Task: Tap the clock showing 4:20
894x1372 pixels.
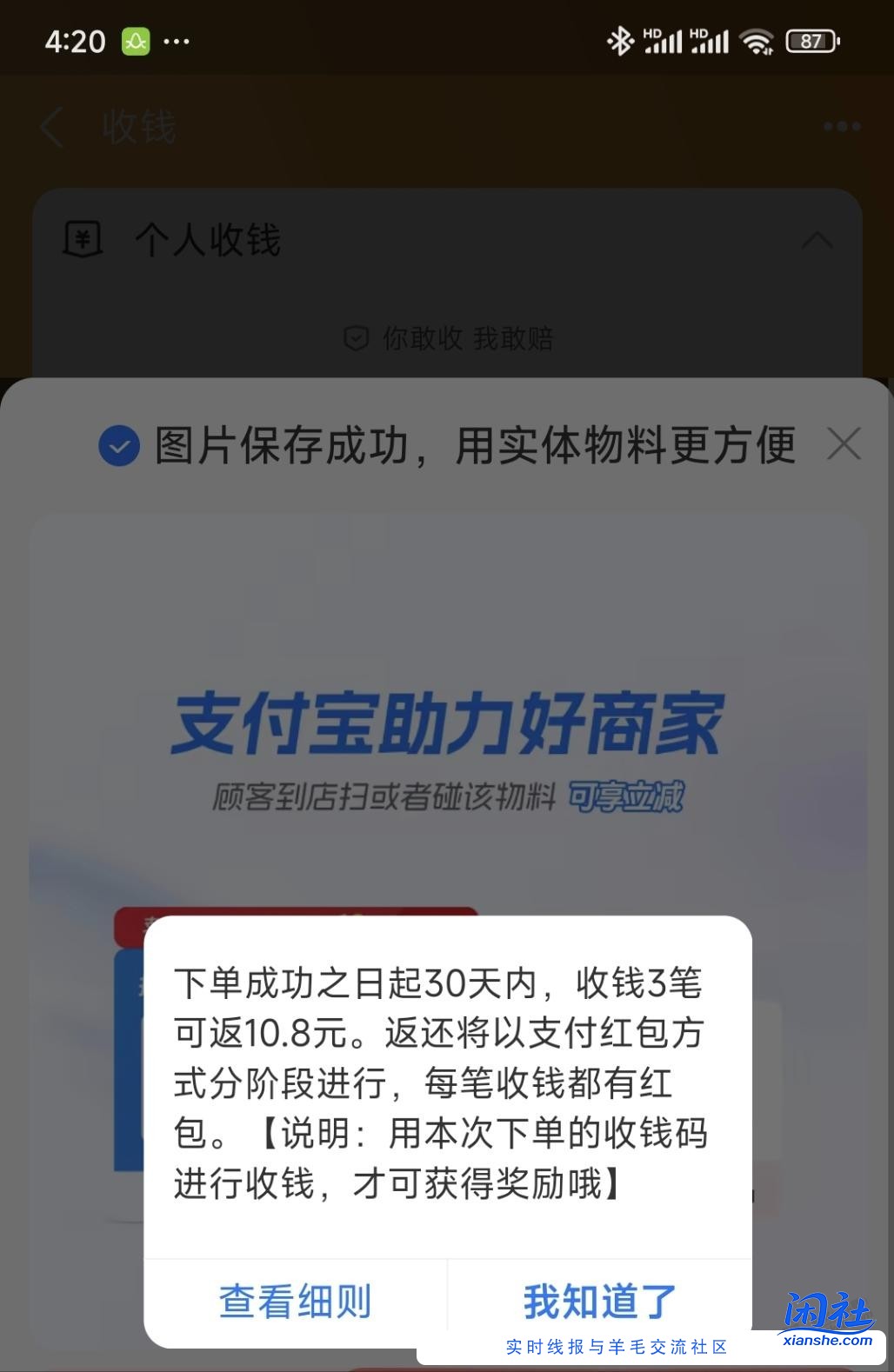Action: [74, 39]
